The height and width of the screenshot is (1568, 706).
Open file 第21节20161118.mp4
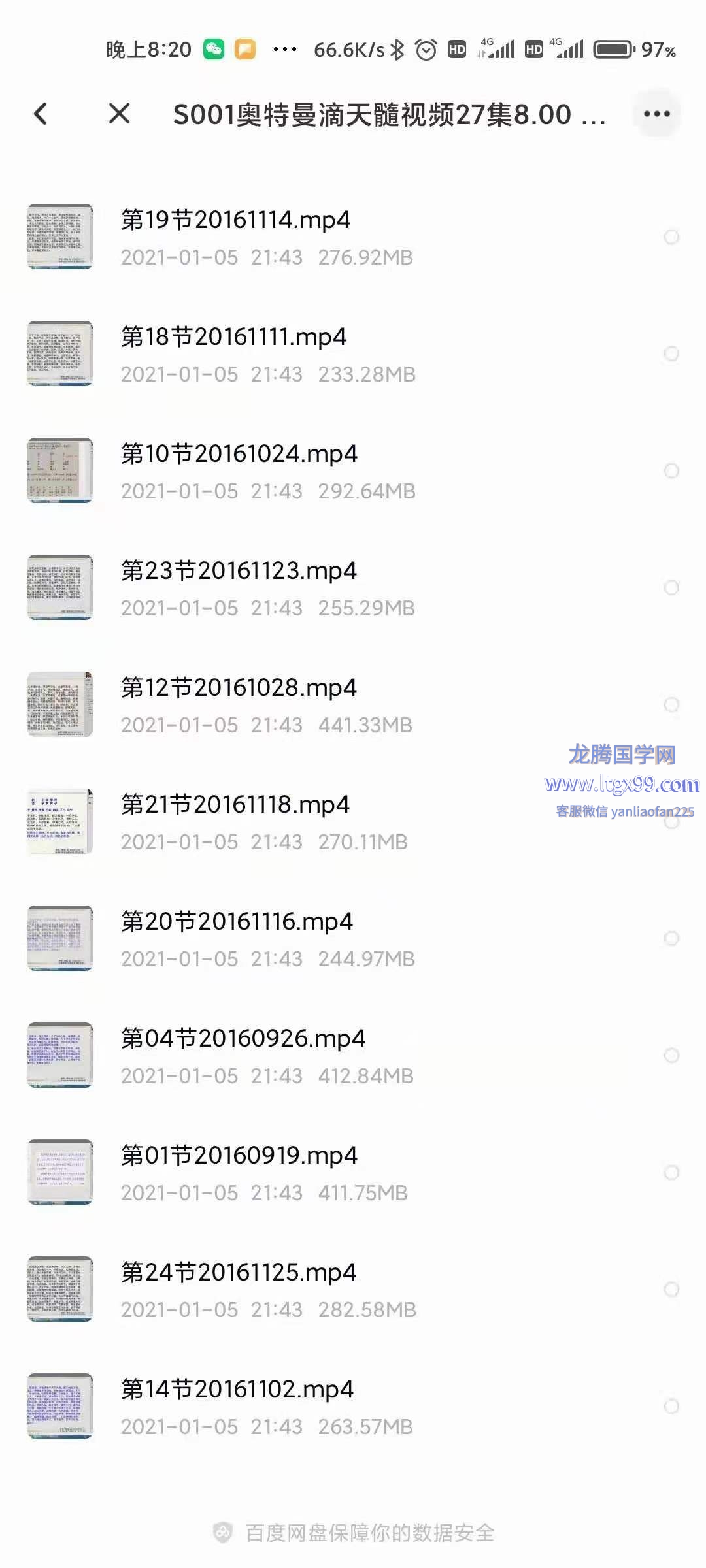(x=235, y=805)
